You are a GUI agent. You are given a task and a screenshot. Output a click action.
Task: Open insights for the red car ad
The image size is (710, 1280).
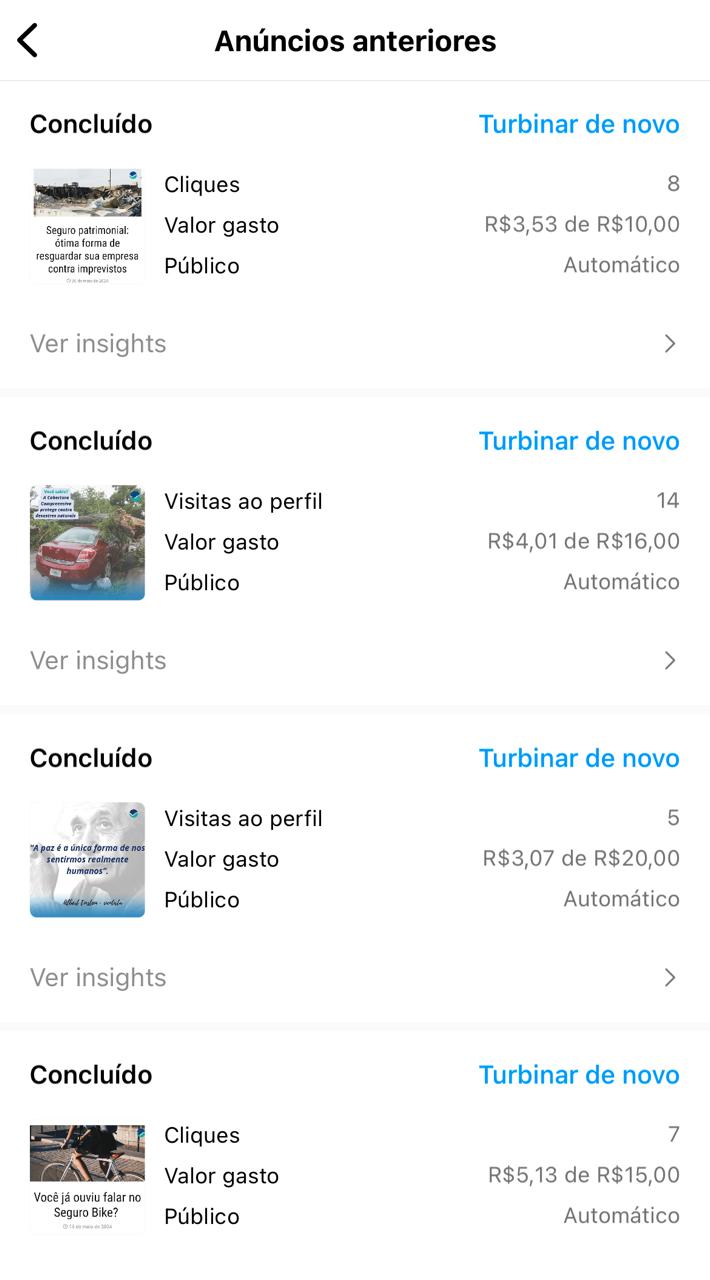354,661
